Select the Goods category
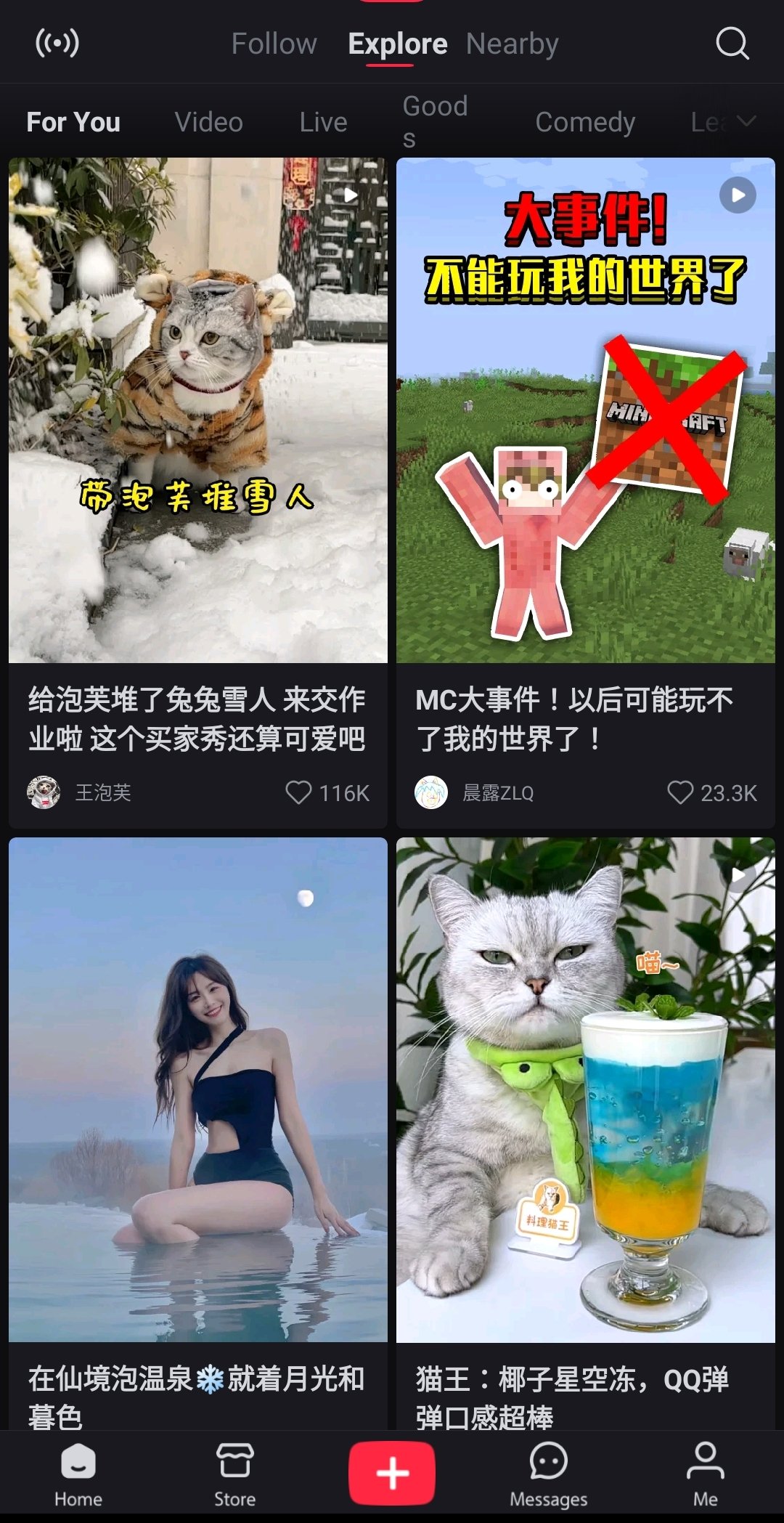The width and height of the screenshot is (784, 1523). tap(435, 121)
